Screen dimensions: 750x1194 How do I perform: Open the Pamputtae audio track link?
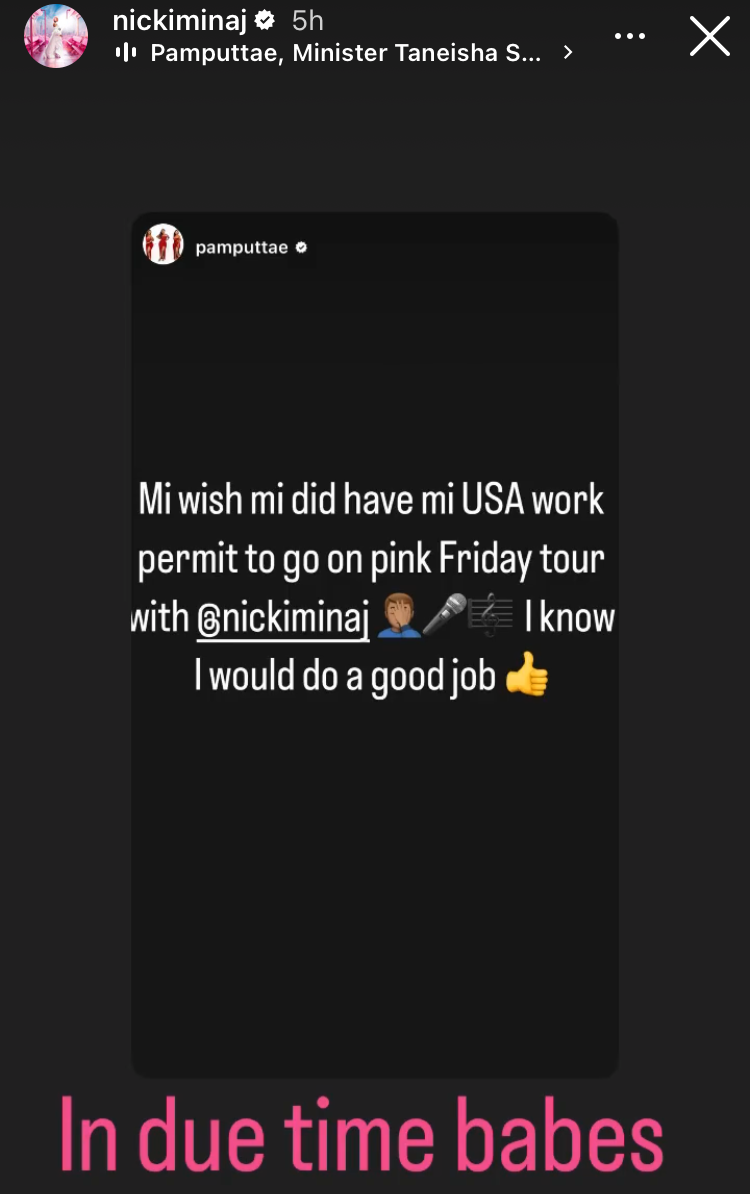pyautogui.click(x=345, y=53)
